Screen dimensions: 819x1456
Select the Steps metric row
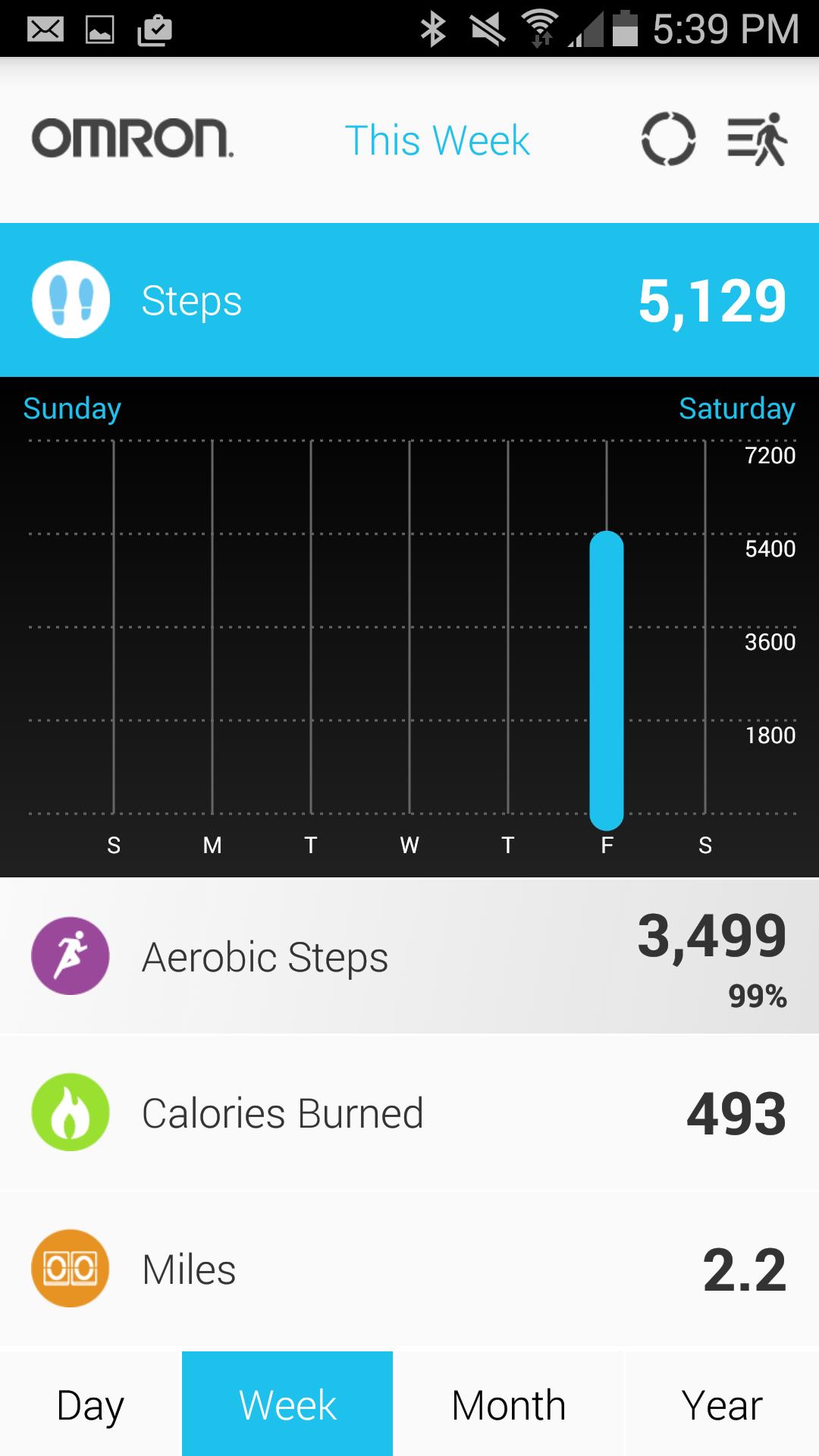[409, 300]
